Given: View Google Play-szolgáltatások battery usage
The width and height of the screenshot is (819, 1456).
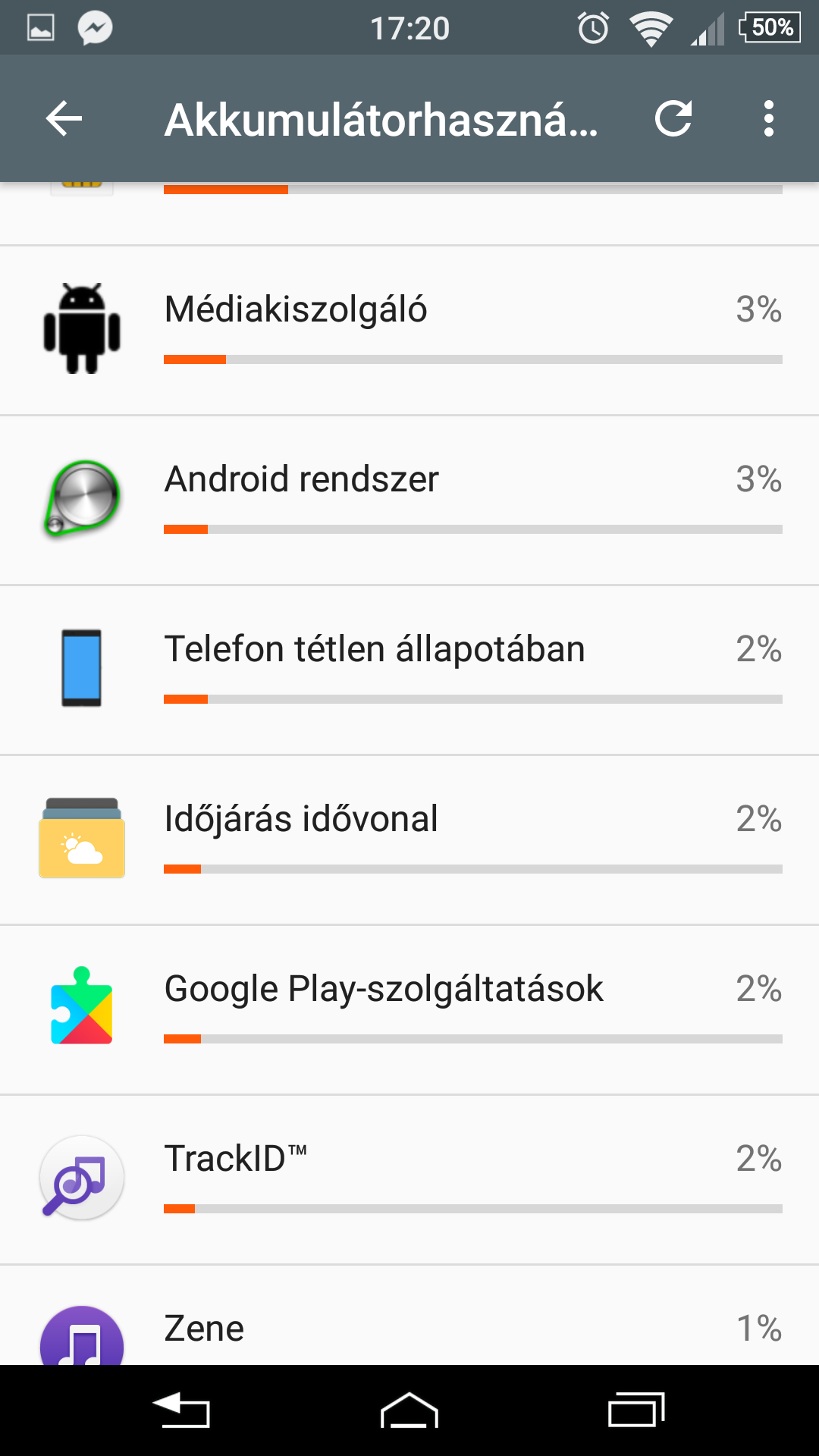Looking at the screenshot, I should pos(409,1009).
